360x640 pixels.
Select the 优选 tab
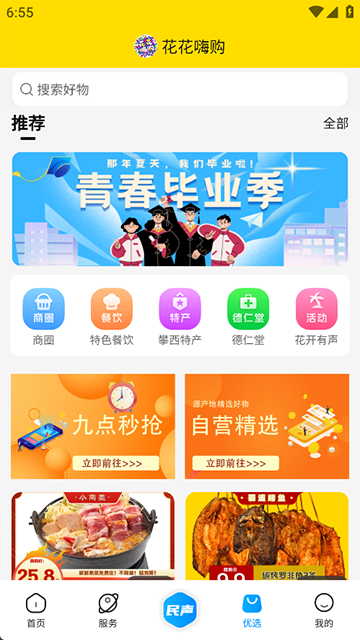(x=252, y=611)
